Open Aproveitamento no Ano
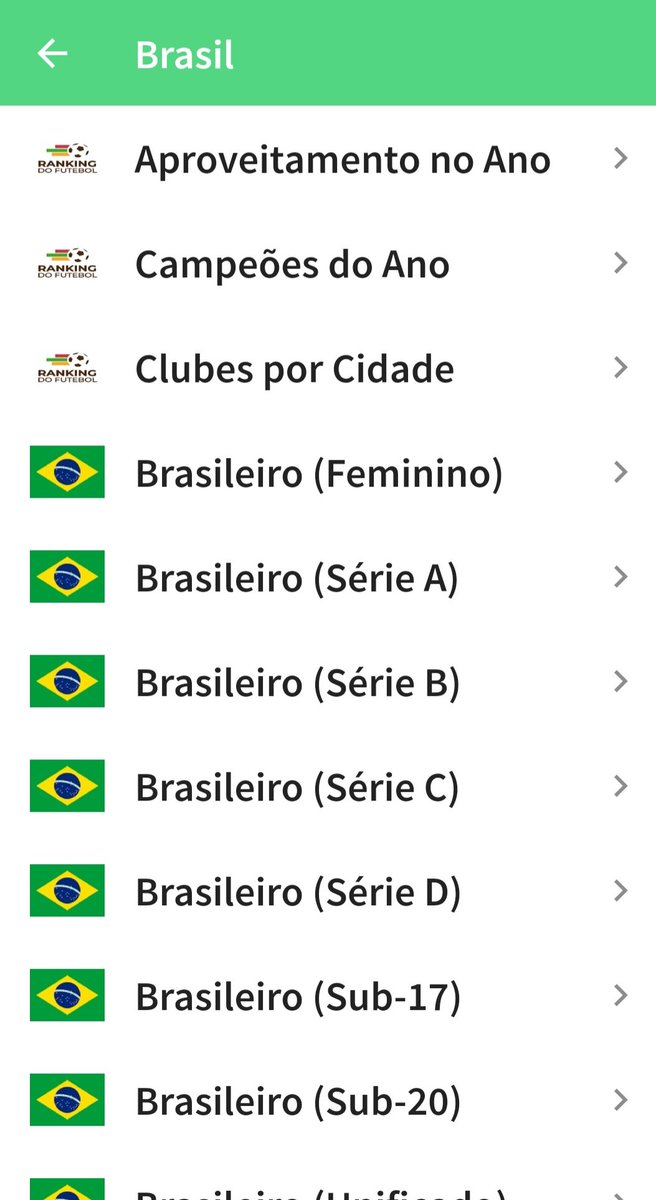656x1200 pixels. (328, 159)
